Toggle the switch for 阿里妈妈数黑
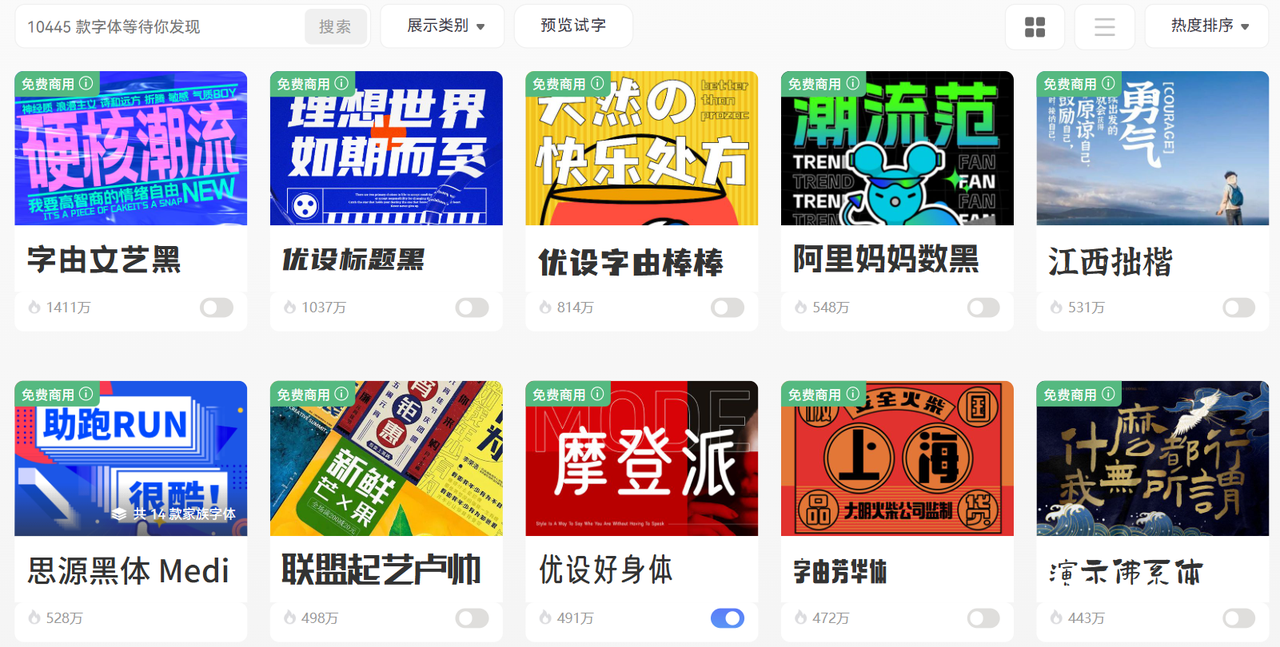1280x647 pixels. (983, 307)
